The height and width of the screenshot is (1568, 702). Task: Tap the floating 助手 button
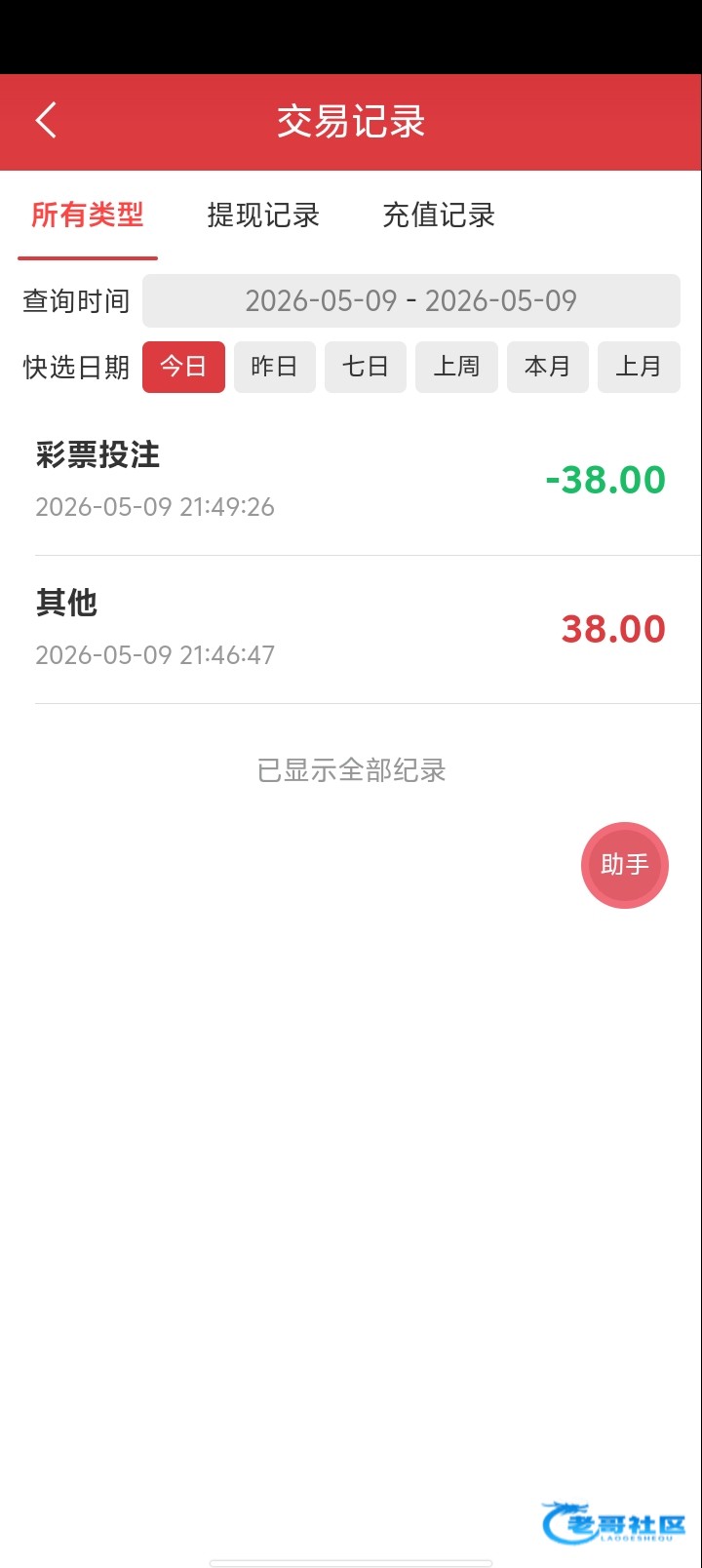coord(625,865)
